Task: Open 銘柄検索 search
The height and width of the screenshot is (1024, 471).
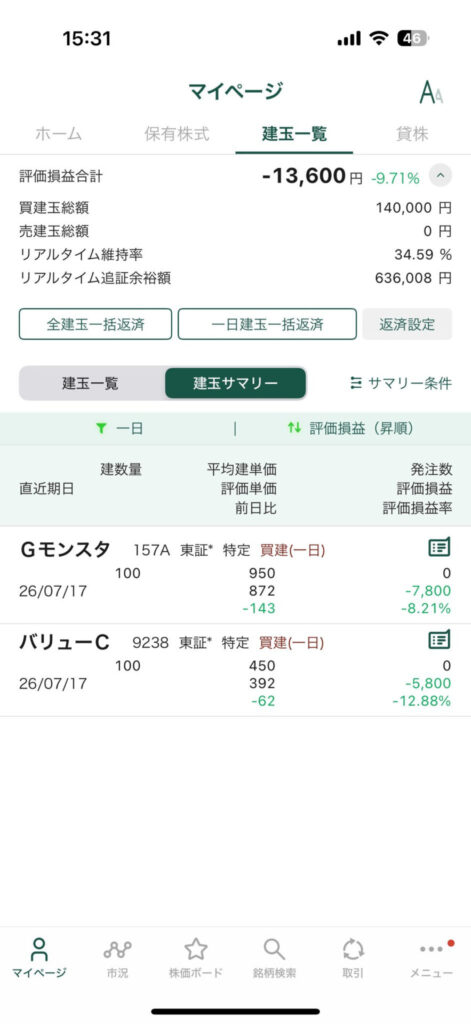Action: (x=274, y=958)
